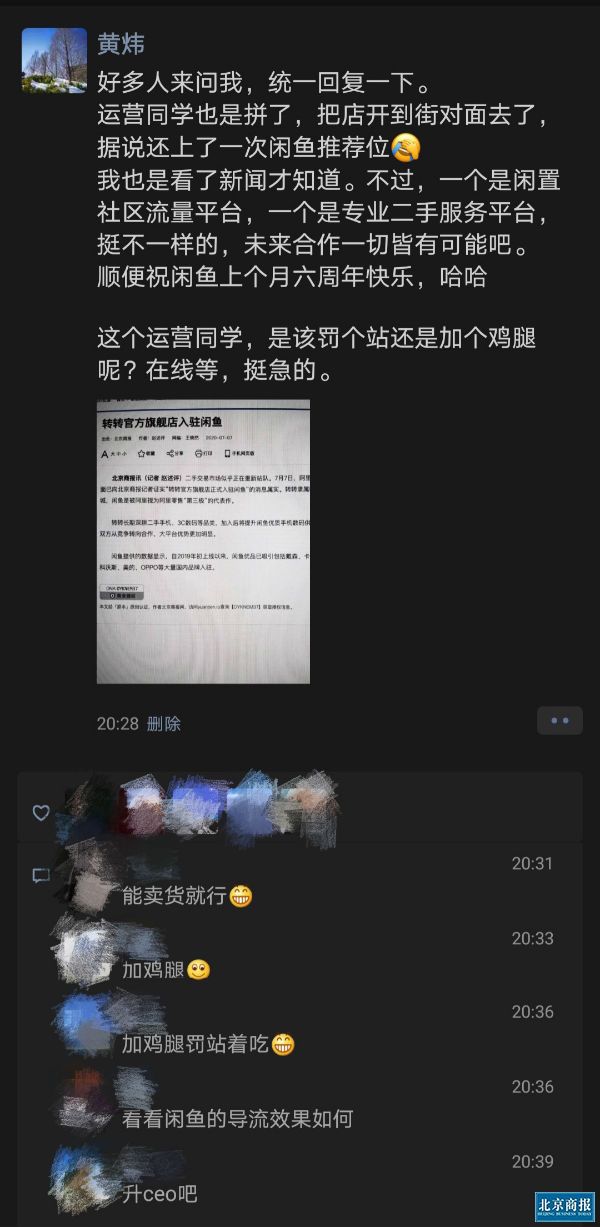600x1227 pixels.
Task: Open 黄炜's profile avatar
Action: coord(54,60)
